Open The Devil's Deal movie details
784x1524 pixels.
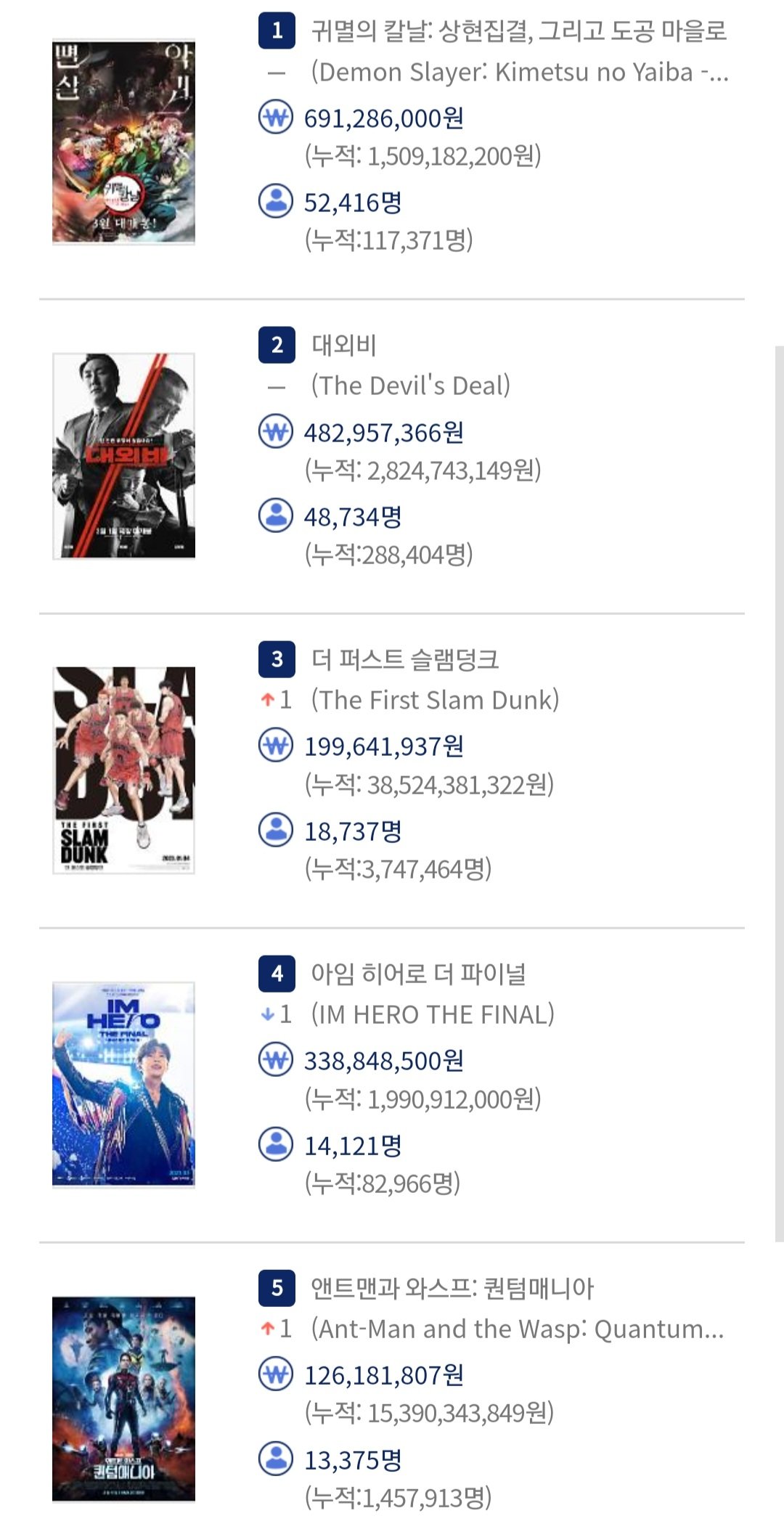344,346
